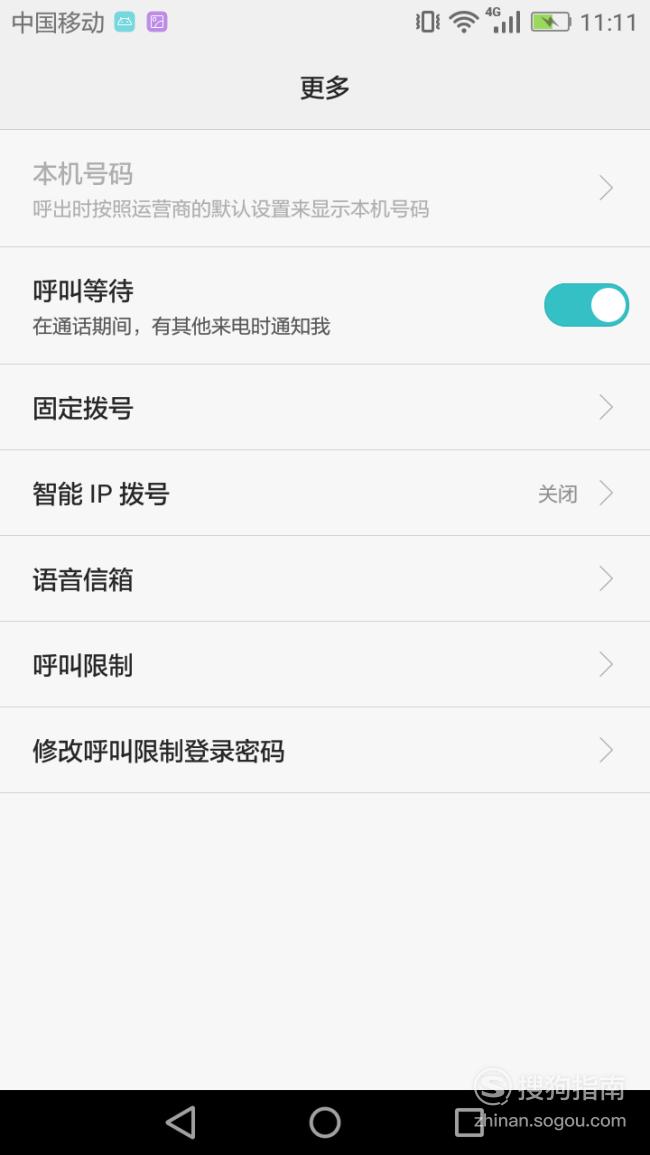Open 智能 IP 拨号 settings
The image size is (650, 1155).
coord(325,493)
